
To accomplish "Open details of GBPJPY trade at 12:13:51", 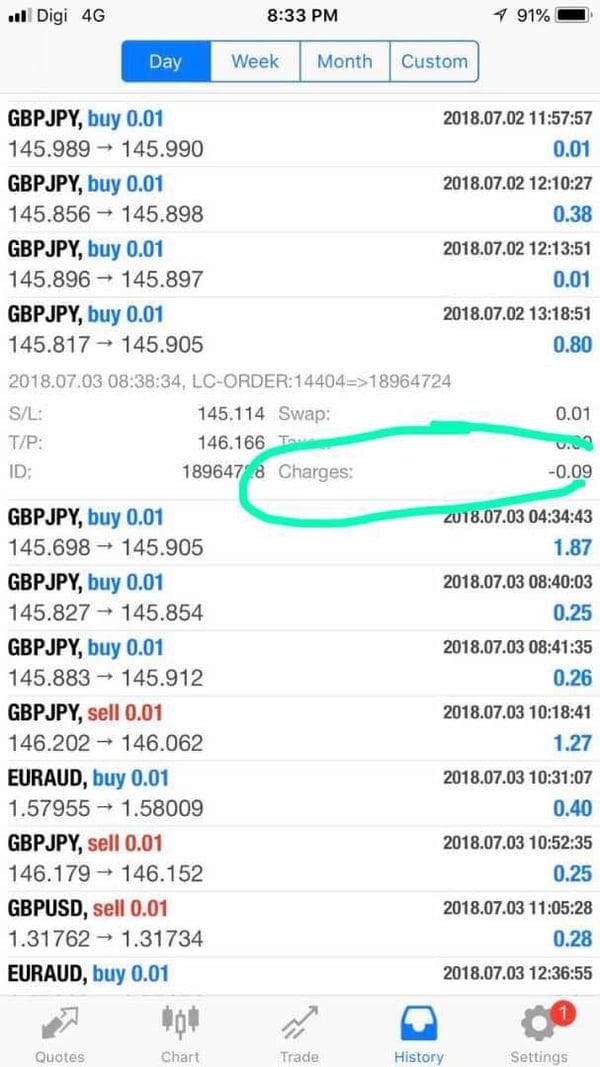I will [x=299, y=264].
